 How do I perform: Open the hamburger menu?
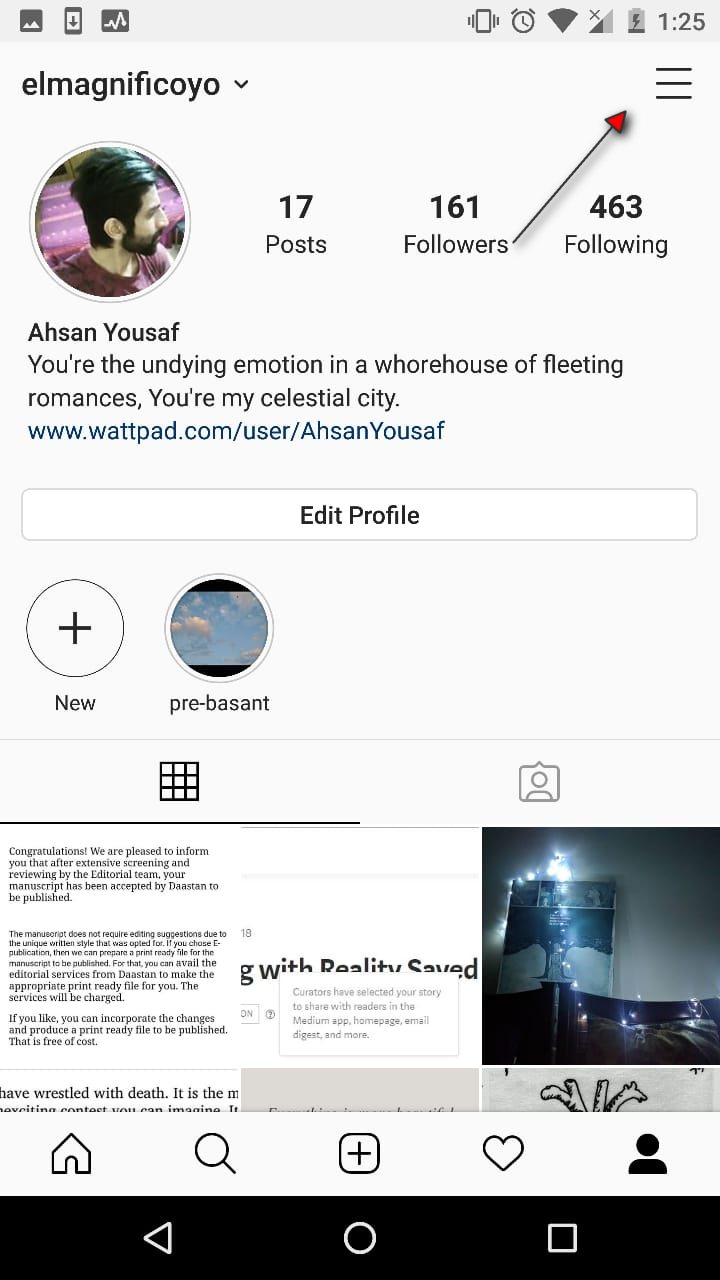[x=673, y=84]
